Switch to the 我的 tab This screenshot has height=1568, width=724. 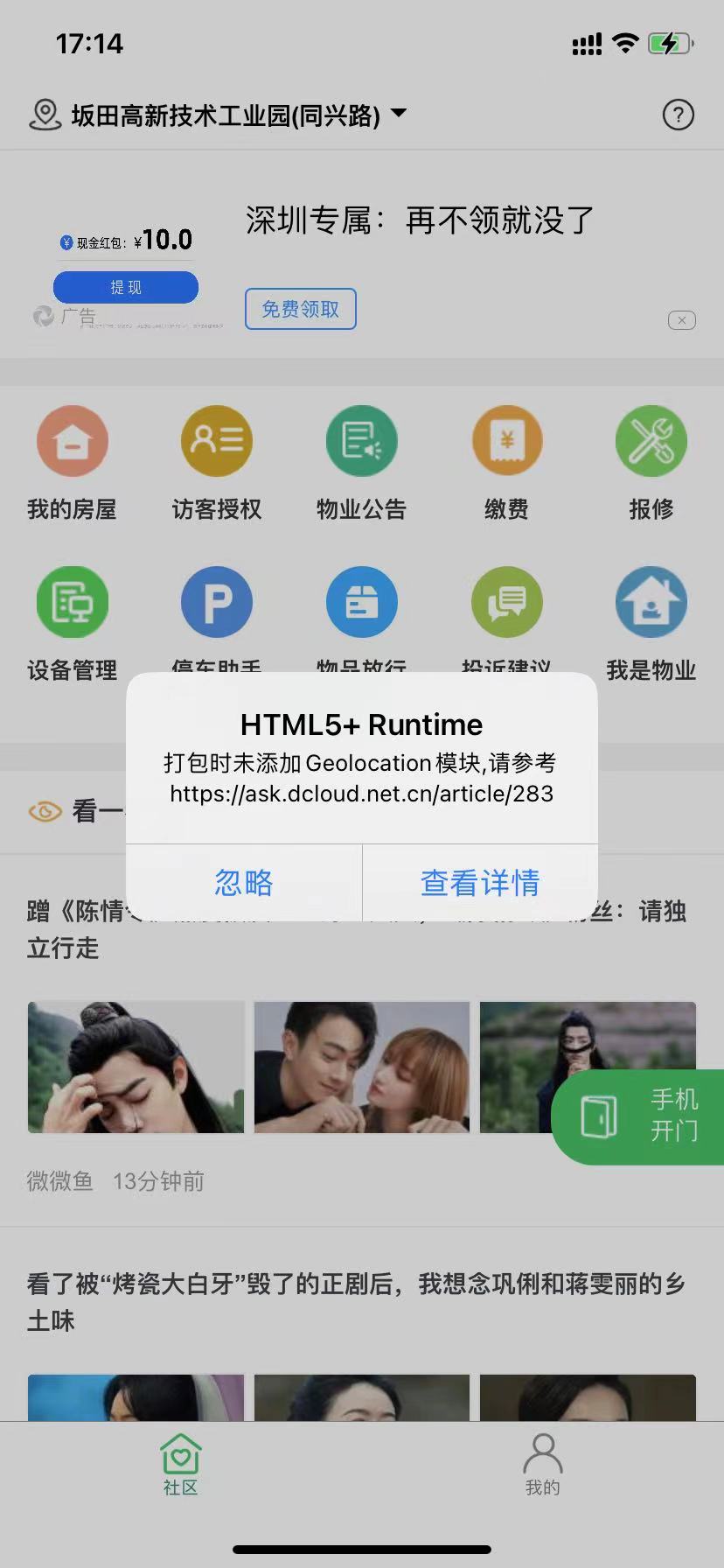point(542,1464)
